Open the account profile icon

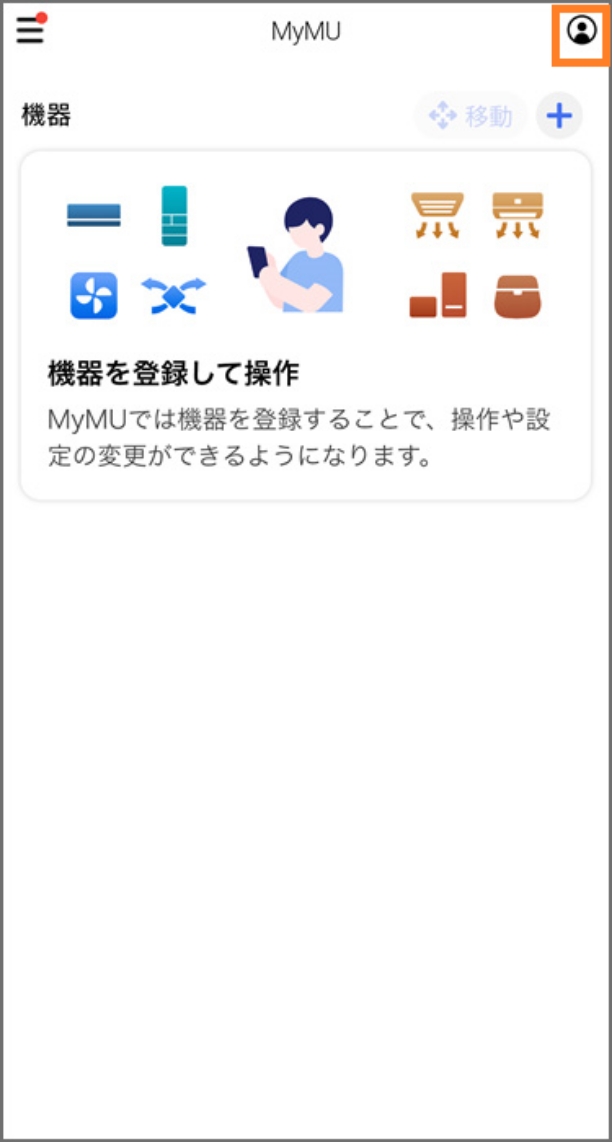point(581,31)
